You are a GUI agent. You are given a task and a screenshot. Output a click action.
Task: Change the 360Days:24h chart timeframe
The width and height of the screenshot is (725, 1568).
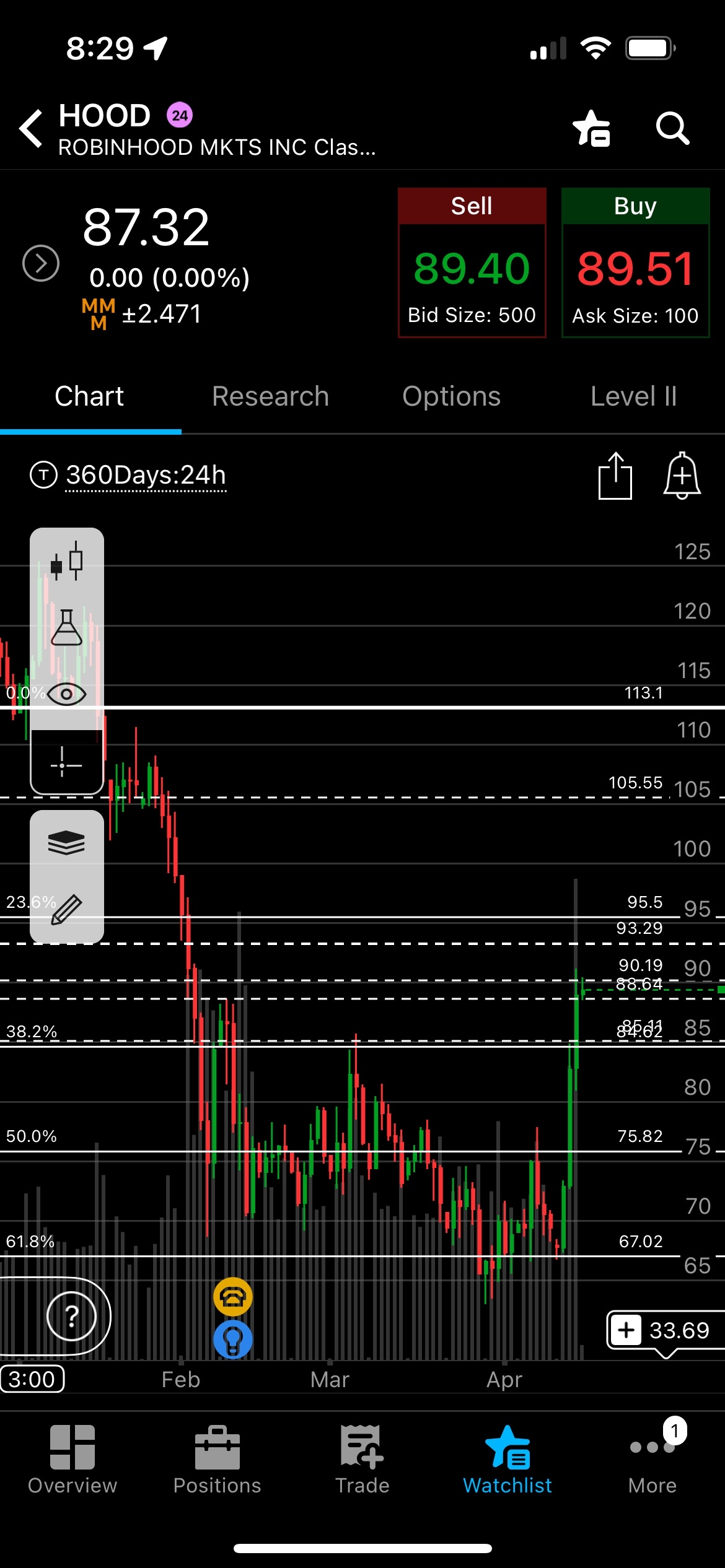click(146, 476)
